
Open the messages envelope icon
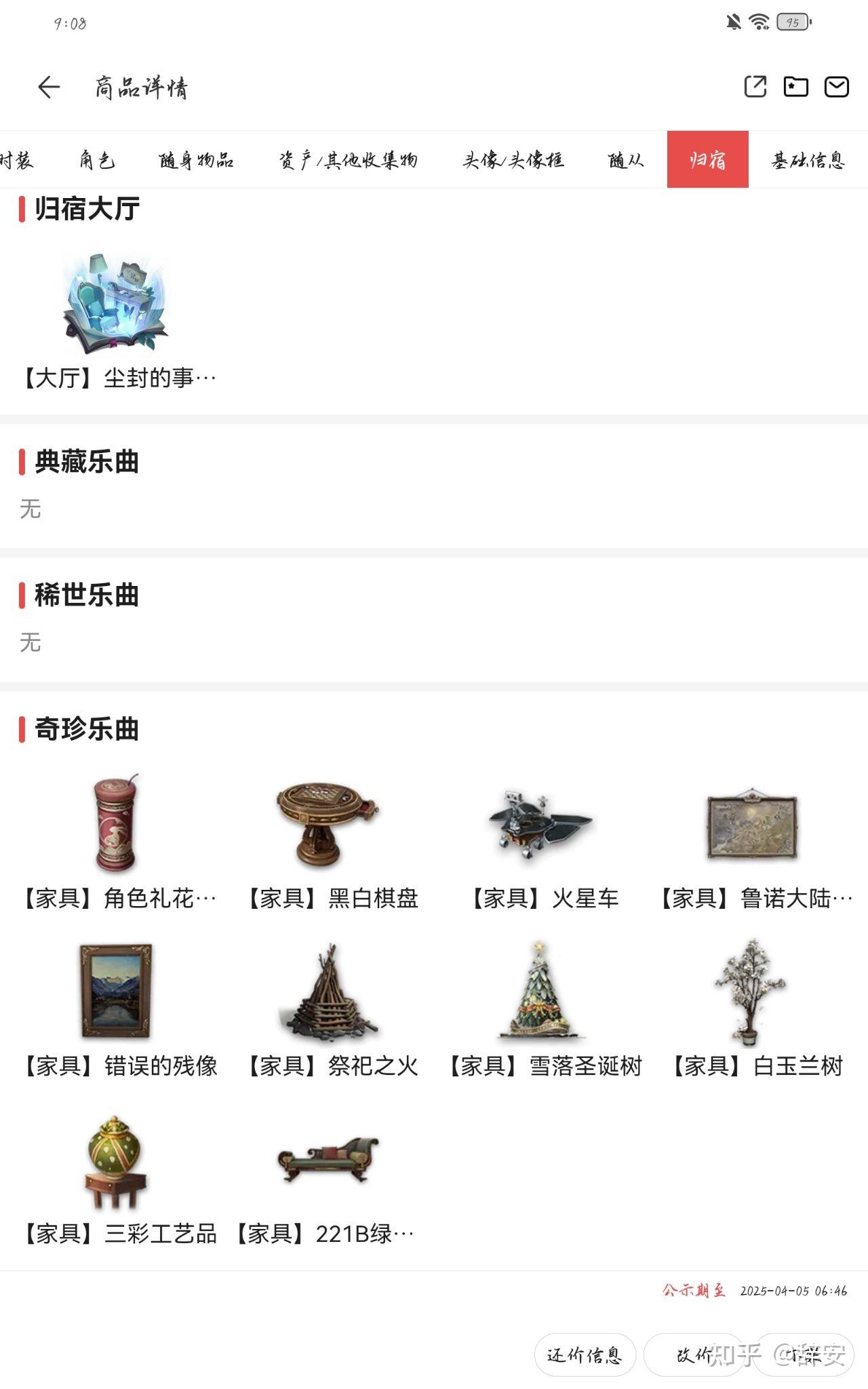pyautogui.click(x=837, y=87)
